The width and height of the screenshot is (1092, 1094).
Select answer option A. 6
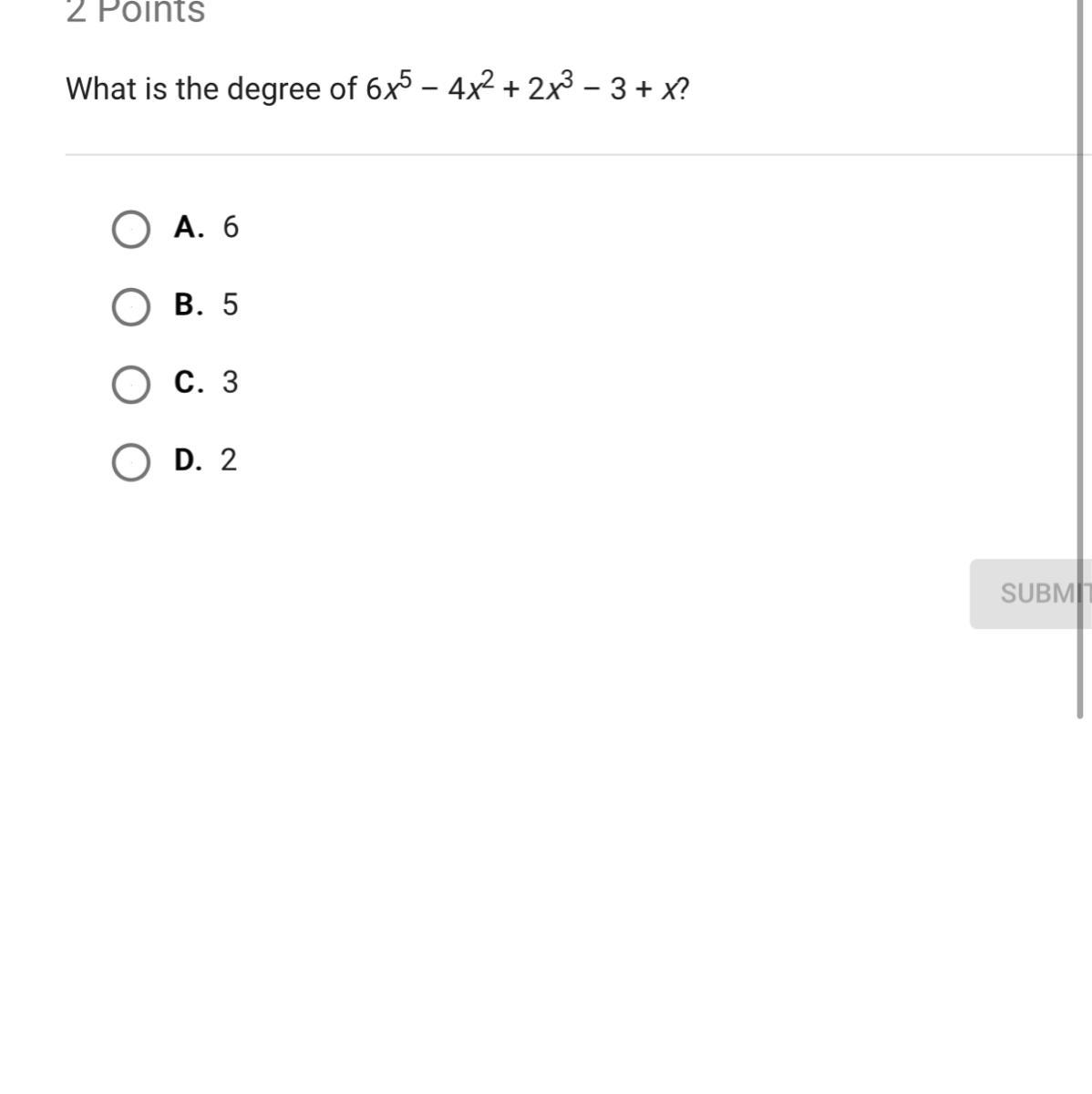click(131, 229)
